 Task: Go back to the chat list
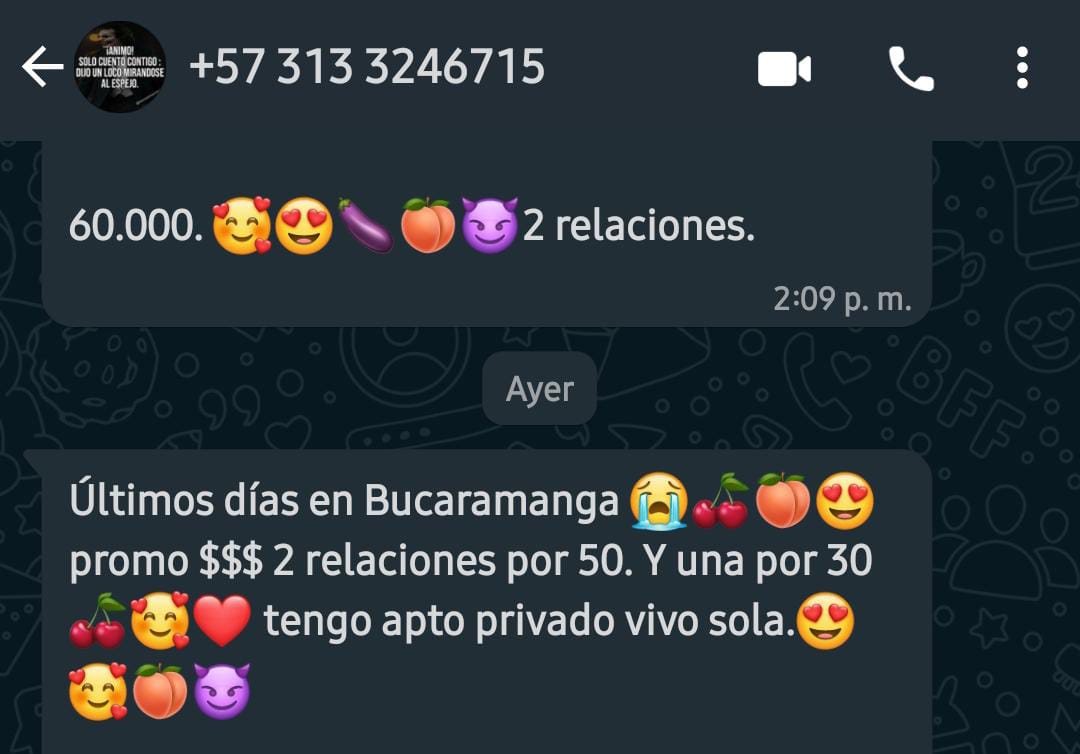click(42, 68)
